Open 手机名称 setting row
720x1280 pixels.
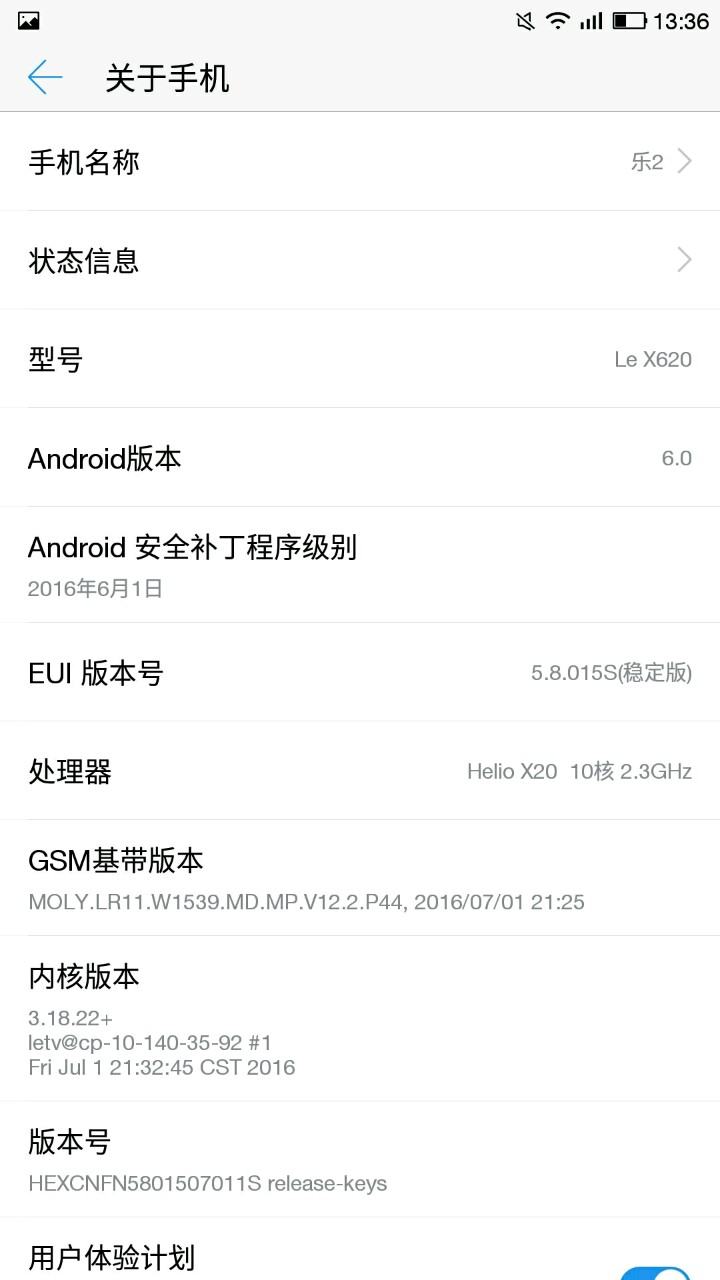[360, 162]
